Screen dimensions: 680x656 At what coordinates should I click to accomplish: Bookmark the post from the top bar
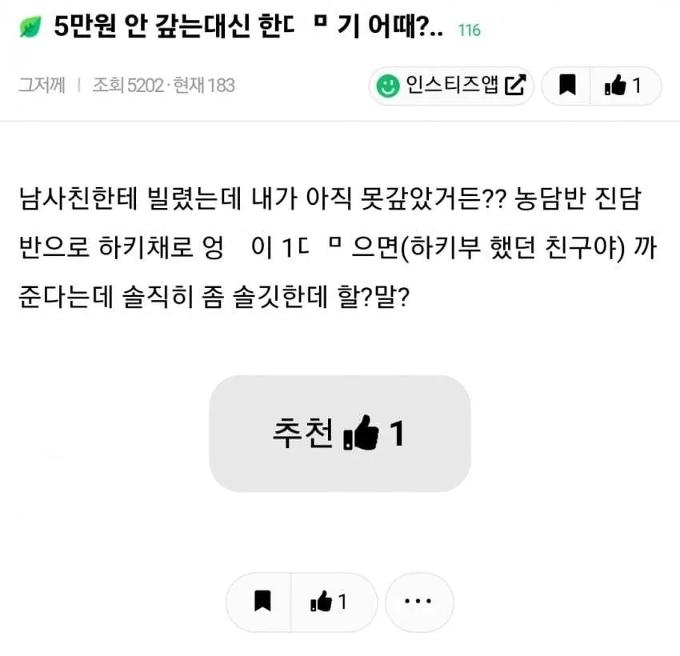(567, 86)
